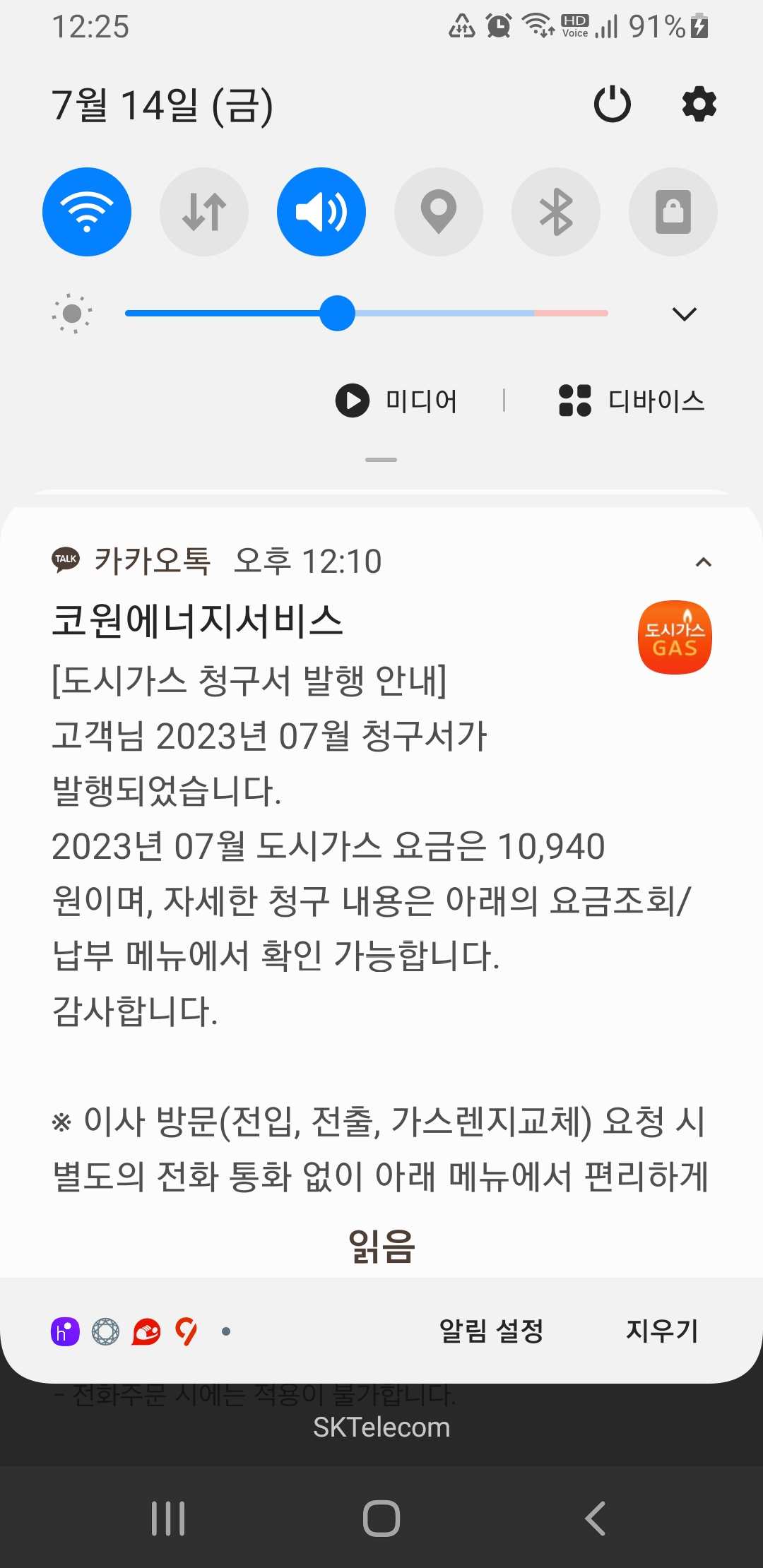Collapse the 카카오톡 notification

pos(703,562)
